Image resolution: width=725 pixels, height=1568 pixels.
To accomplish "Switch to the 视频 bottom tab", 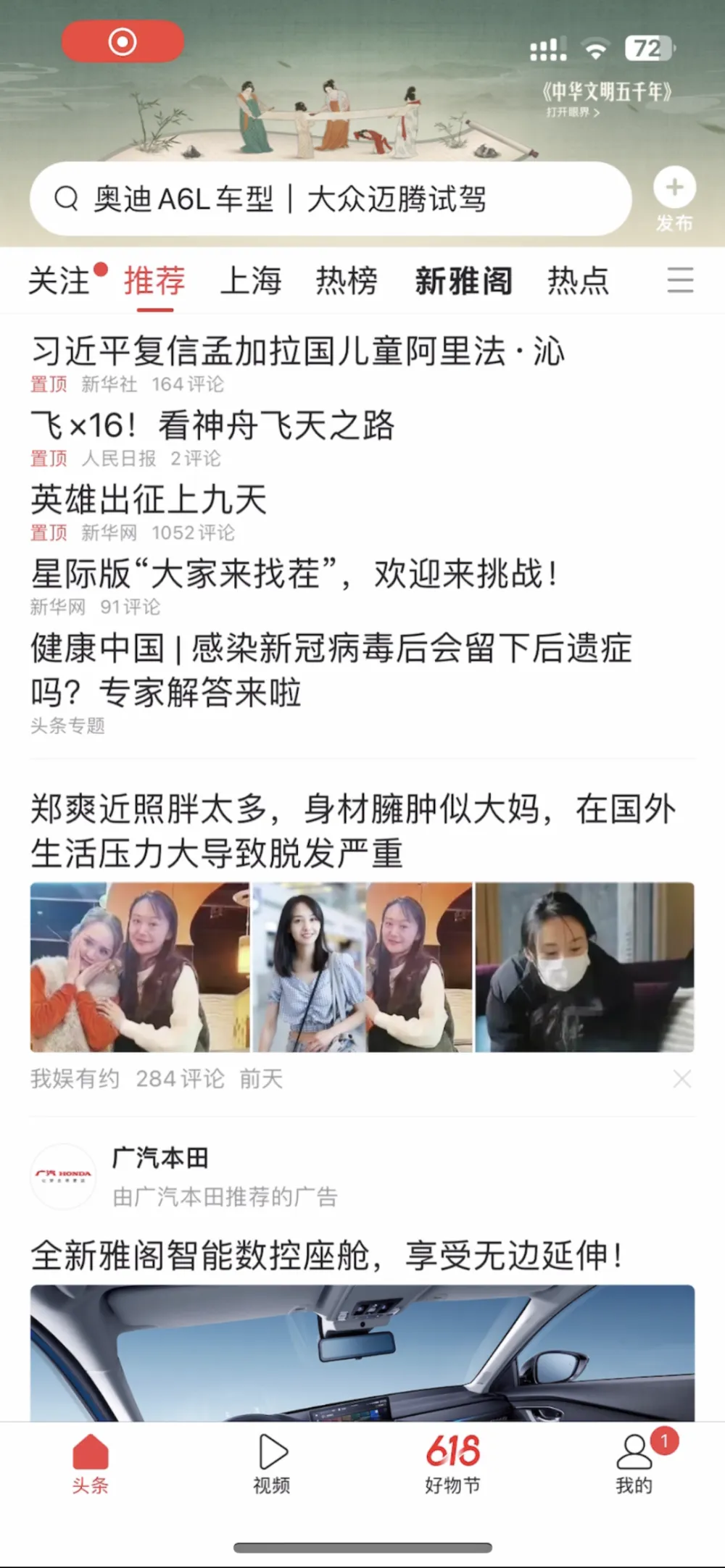I will click(x=272, y=1464).
